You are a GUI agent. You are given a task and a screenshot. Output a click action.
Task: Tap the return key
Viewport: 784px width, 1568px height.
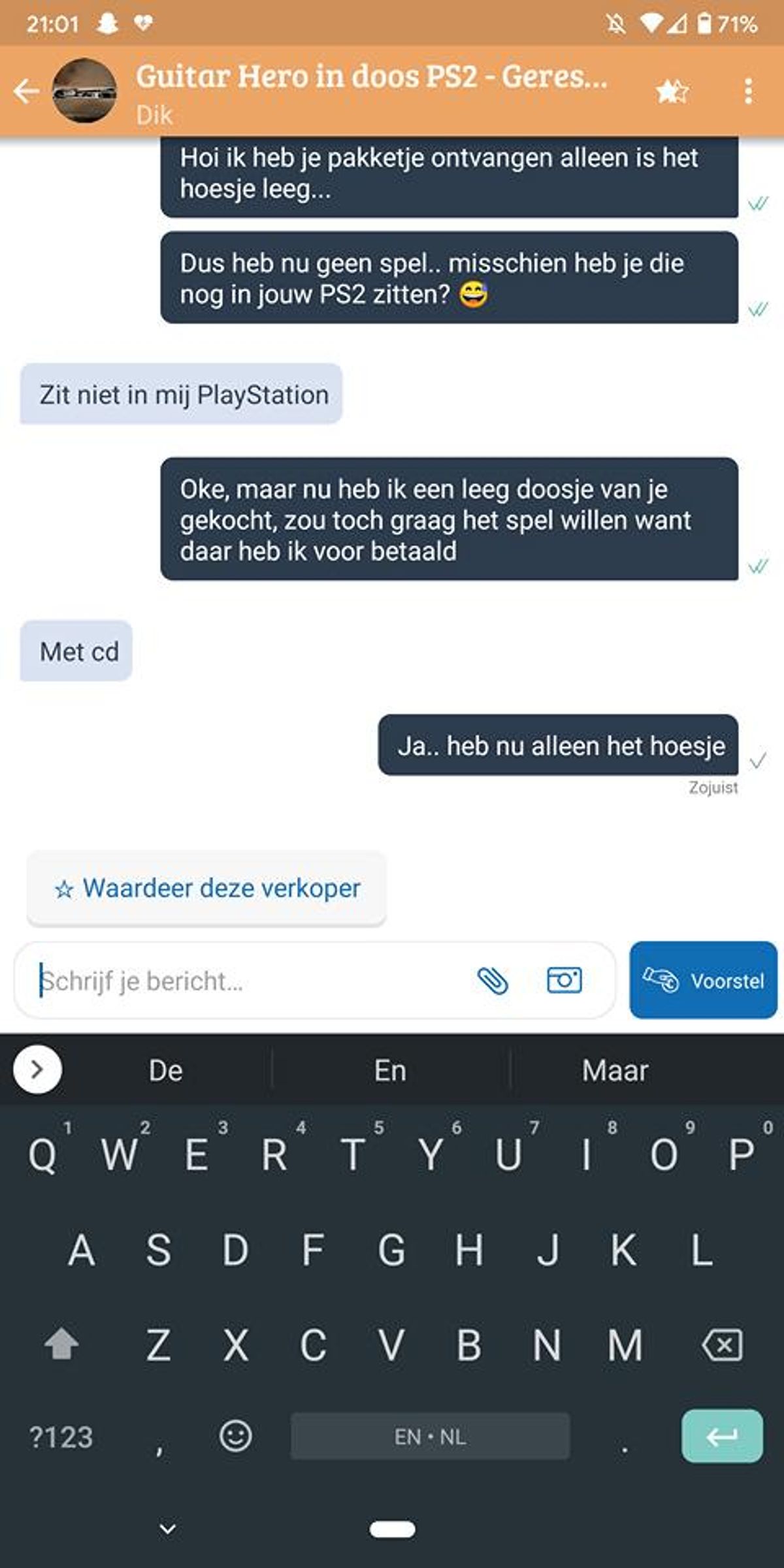pyautogui.click(x=721, y=1436)
